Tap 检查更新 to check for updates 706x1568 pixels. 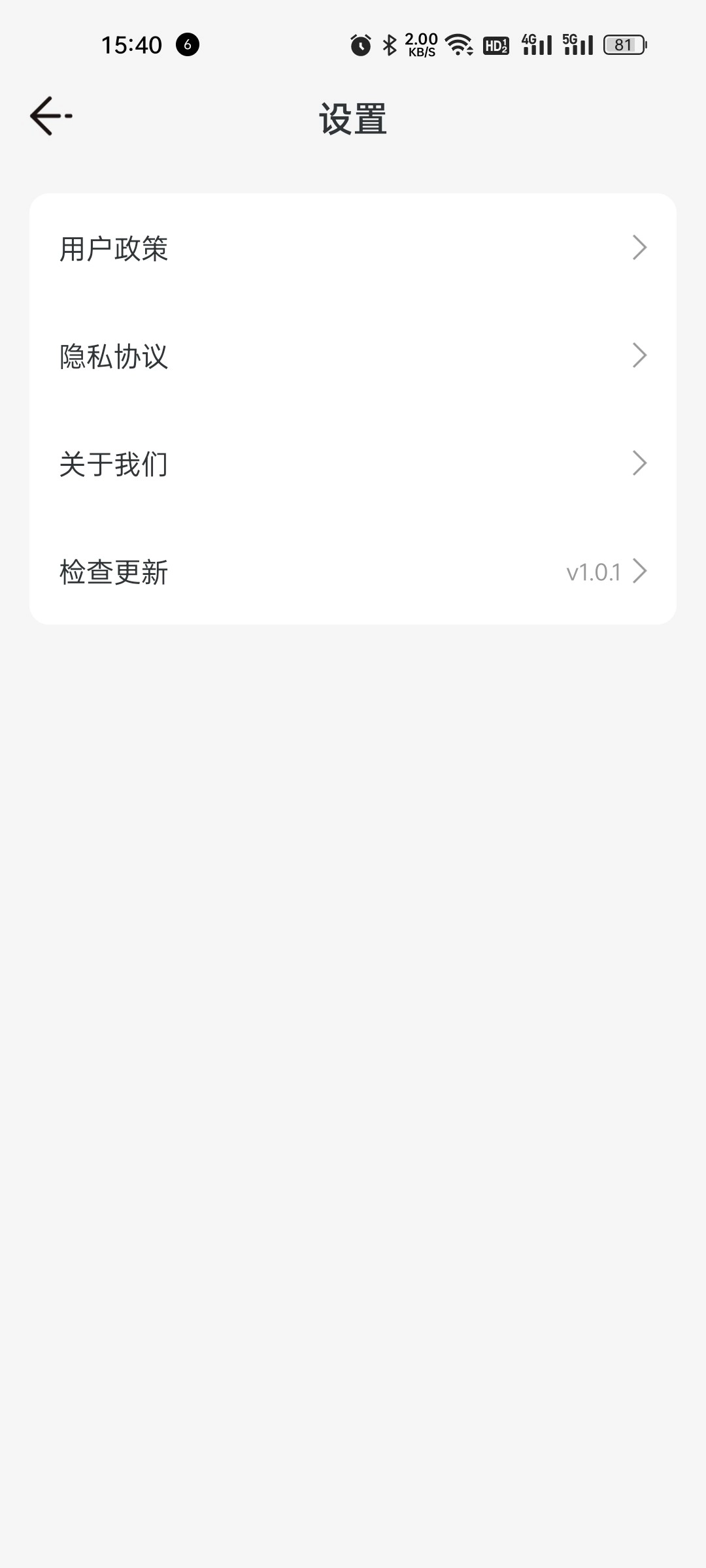pos(112,572)
